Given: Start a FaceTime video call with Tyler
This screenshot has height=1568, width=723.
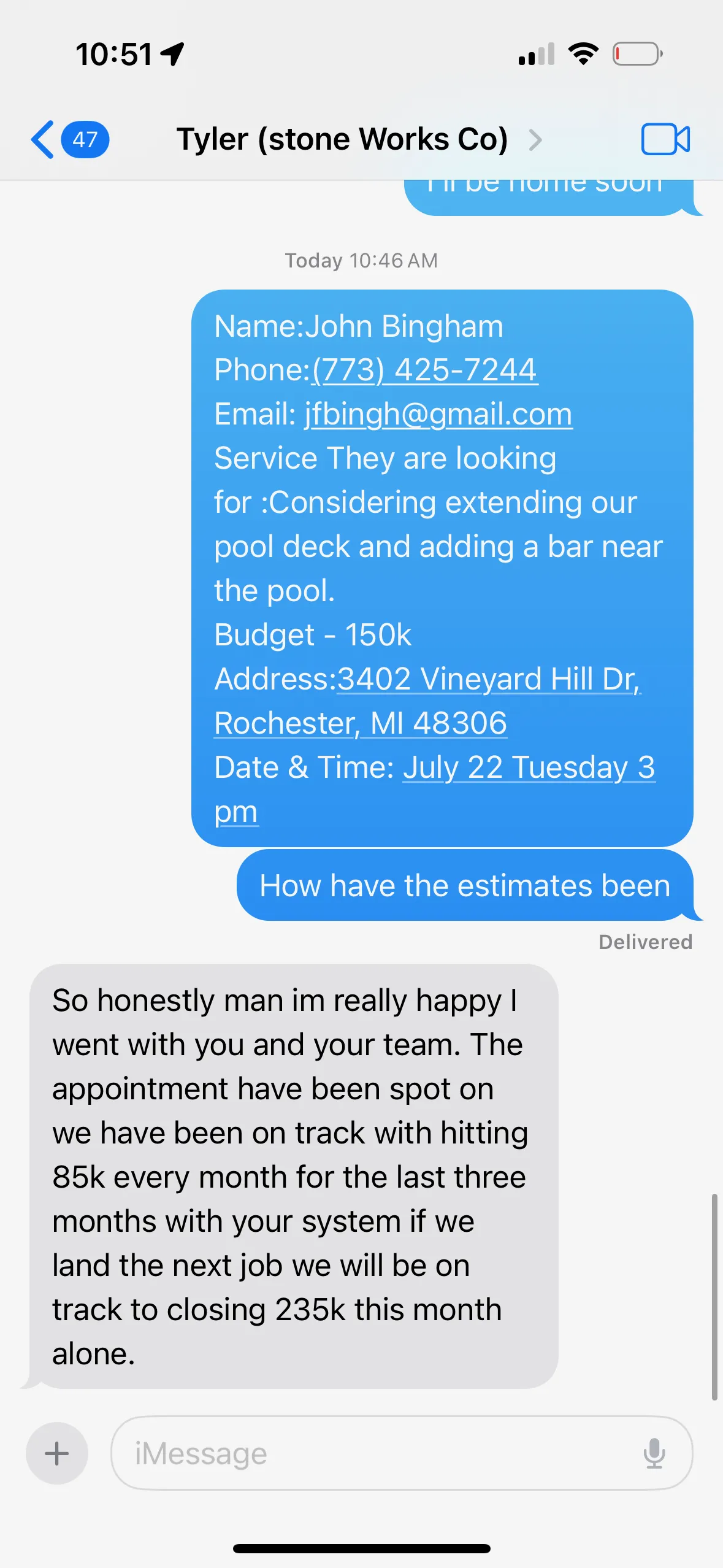Looking at the screenshot, I should [x=665, y=139].
